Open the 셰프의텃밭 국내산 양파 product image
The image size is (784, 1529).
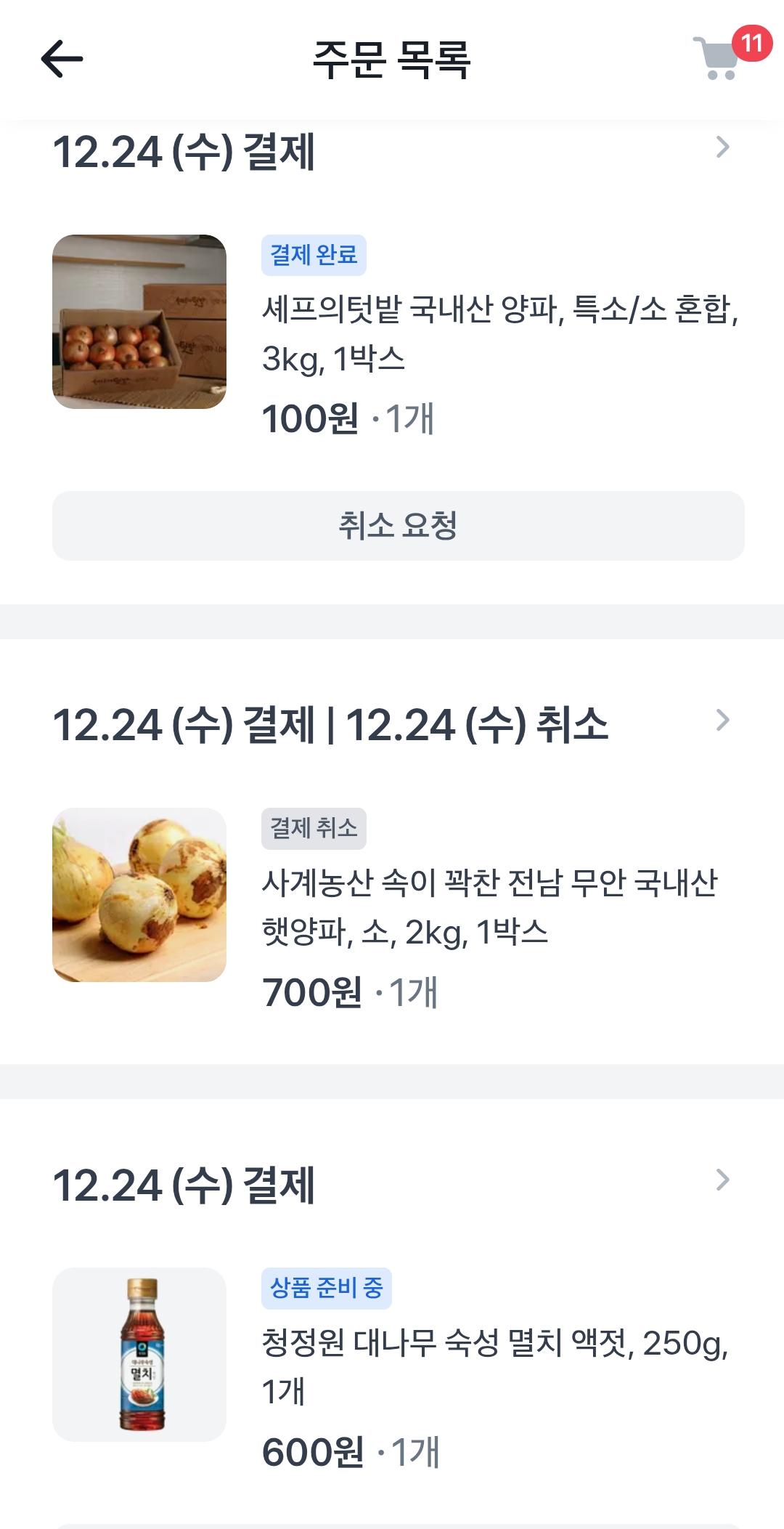(139, 322)
